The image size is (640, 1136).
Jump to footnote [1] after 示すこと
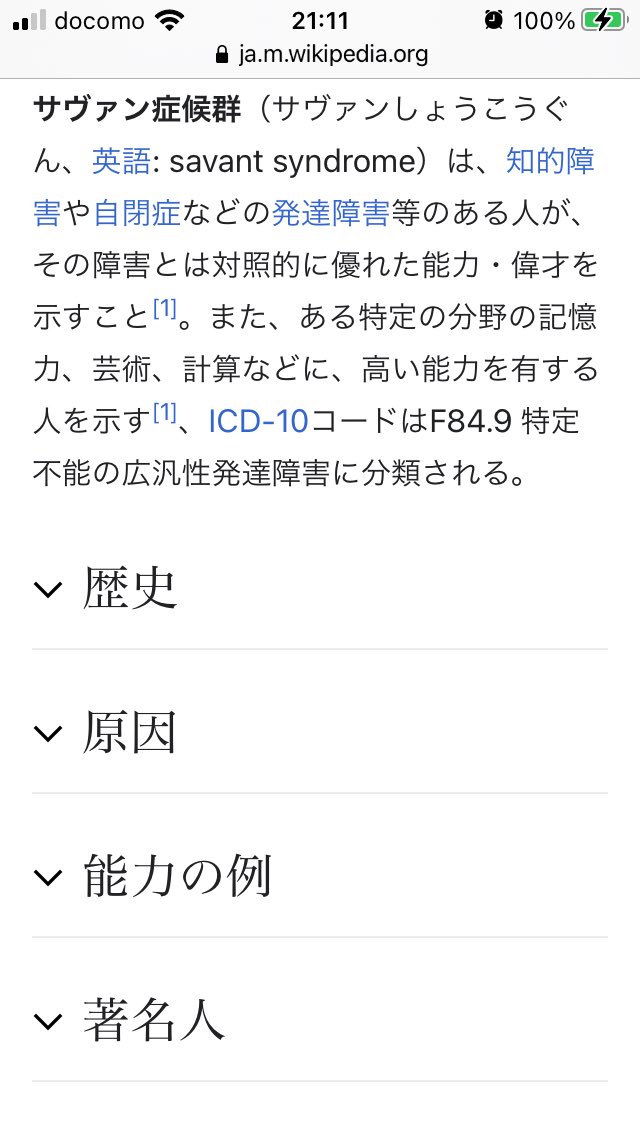(164, 310)
